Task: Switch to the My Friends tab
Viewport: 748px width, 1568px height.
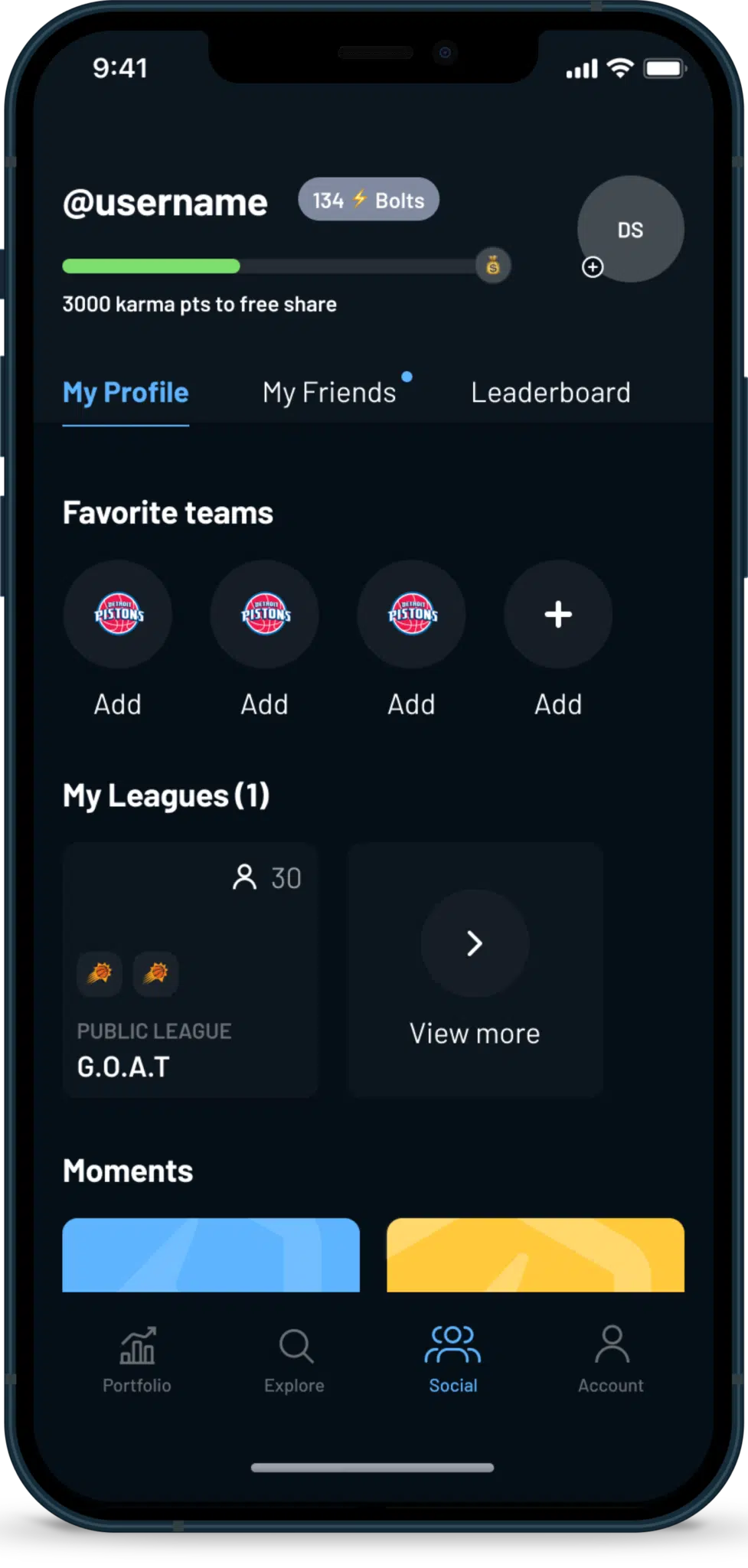Action: [330, 393]
